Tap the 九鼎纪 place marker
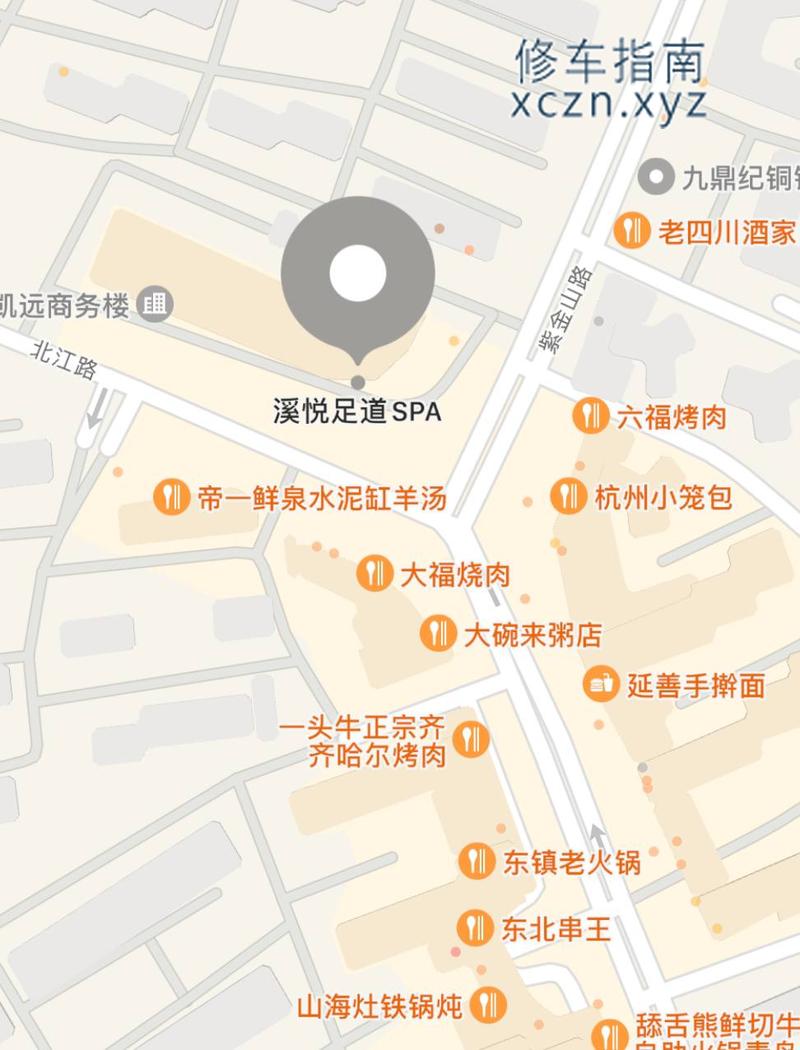This screenshot has height=1050, width=800. point(656,178)
